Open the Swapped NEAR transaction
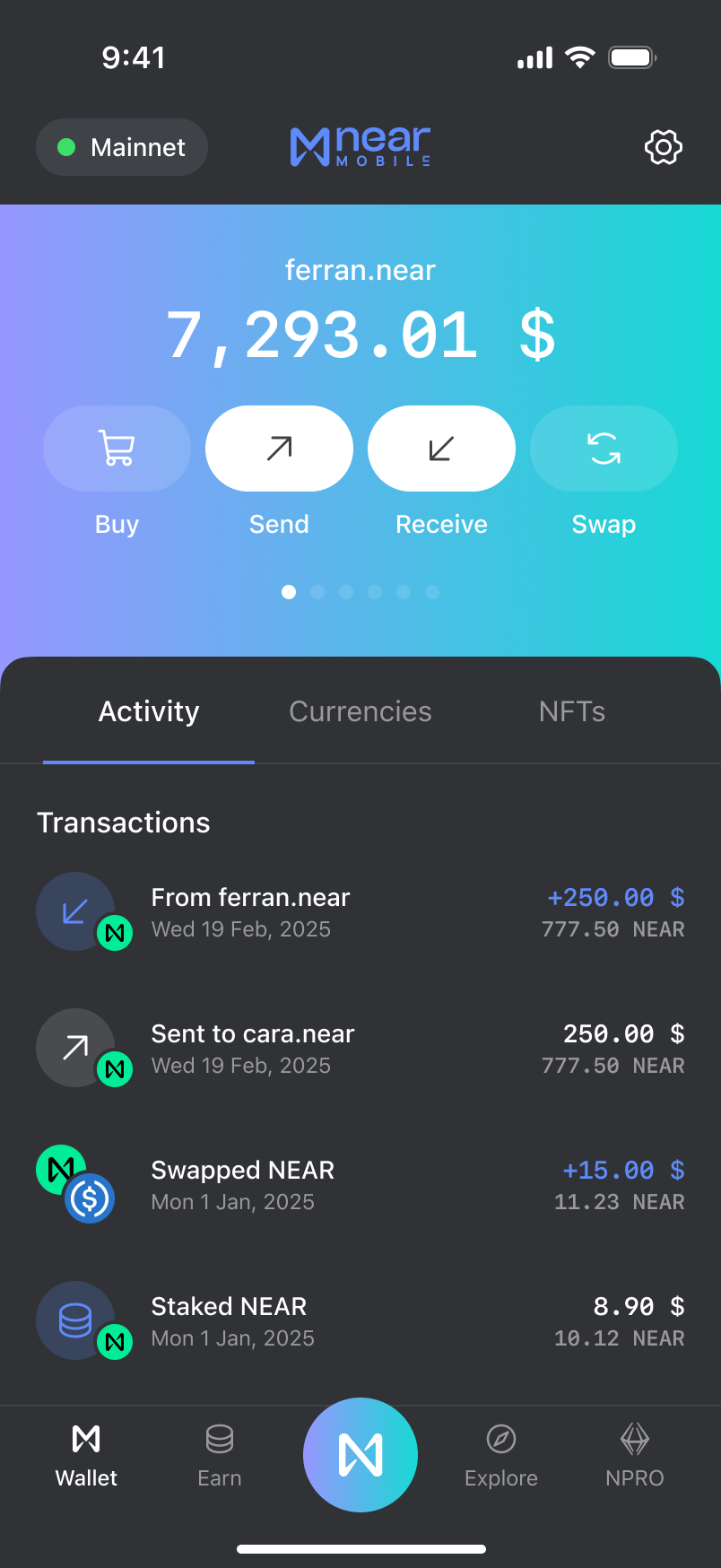This screenshot has height=1568, width=721. tap(359, 1185)
